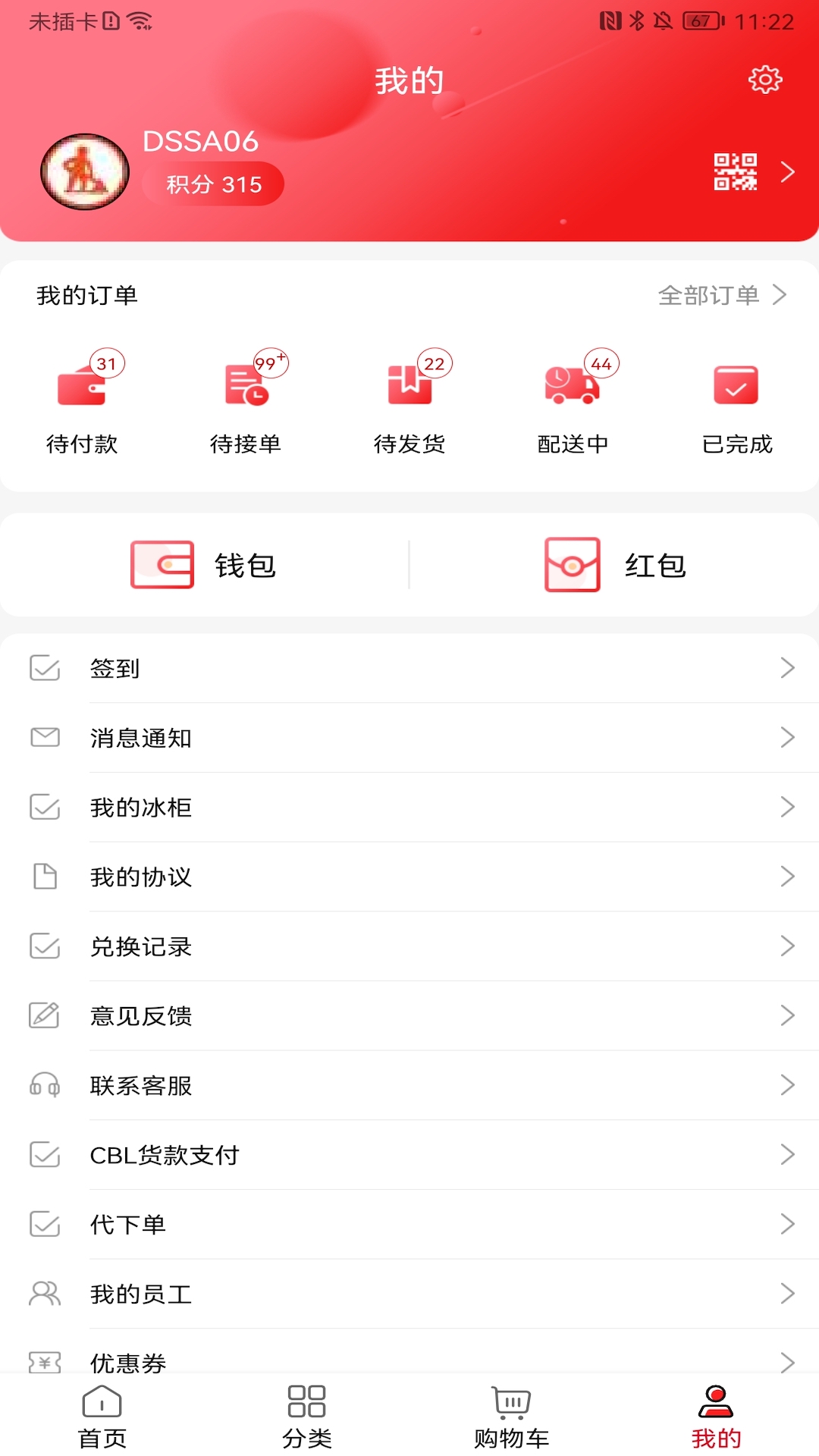
Task: Open the 红包 red packet icon
Action: [571, 565]
